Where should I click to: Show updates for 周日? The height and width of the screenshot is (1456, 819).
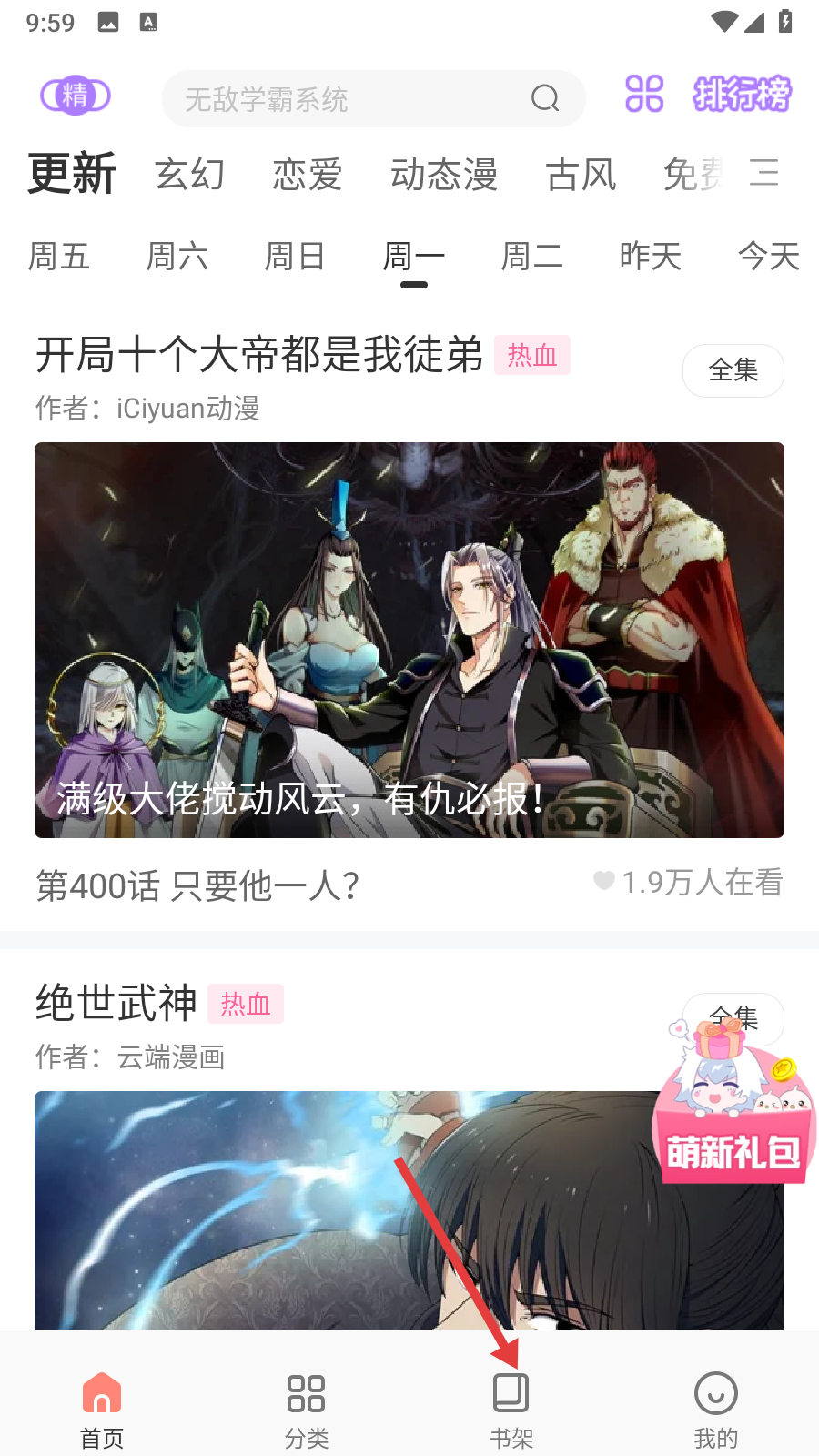click(295, 257)
